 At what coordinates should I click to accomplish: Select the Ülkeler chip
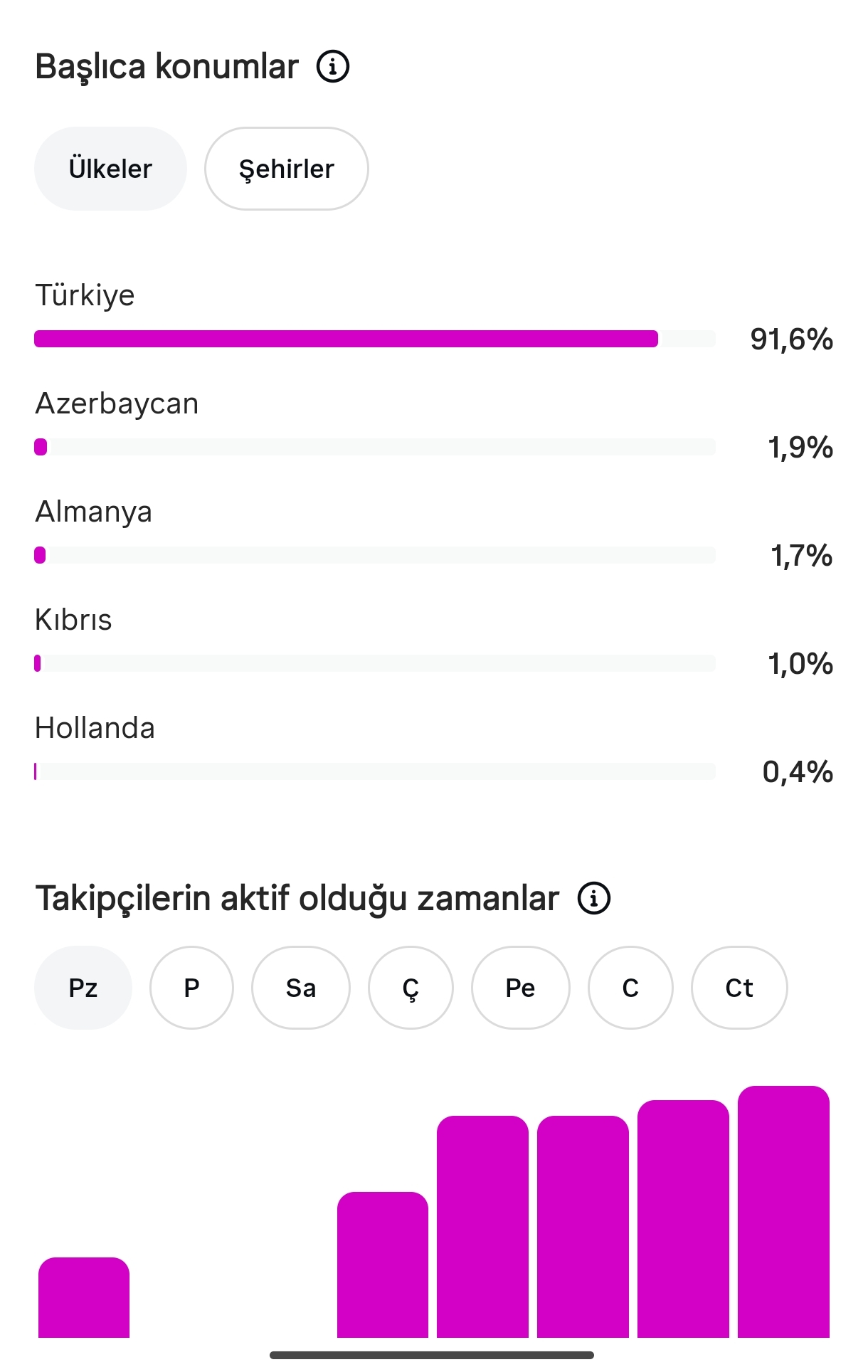[x=110, y=169]
